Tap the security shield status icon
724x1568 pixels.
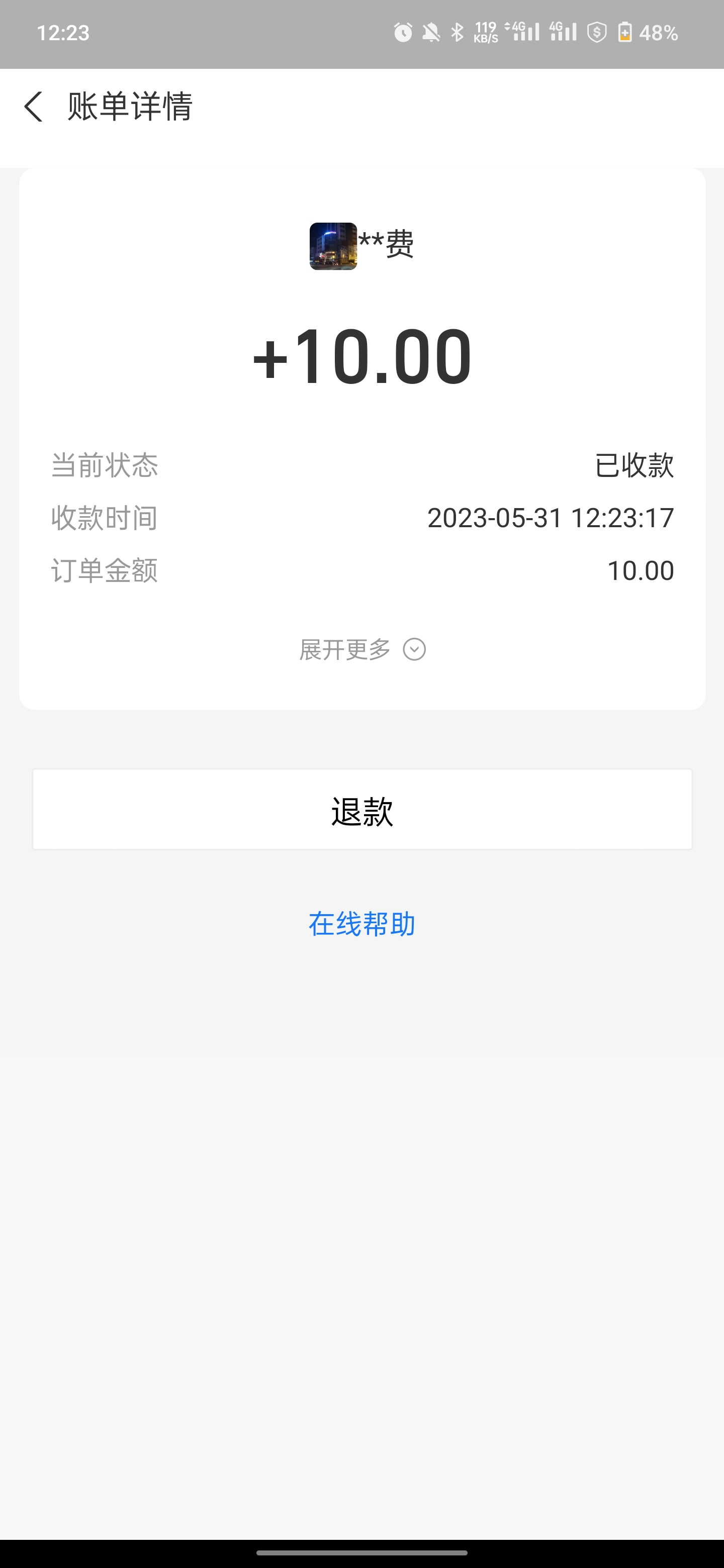tap(595, 33)
